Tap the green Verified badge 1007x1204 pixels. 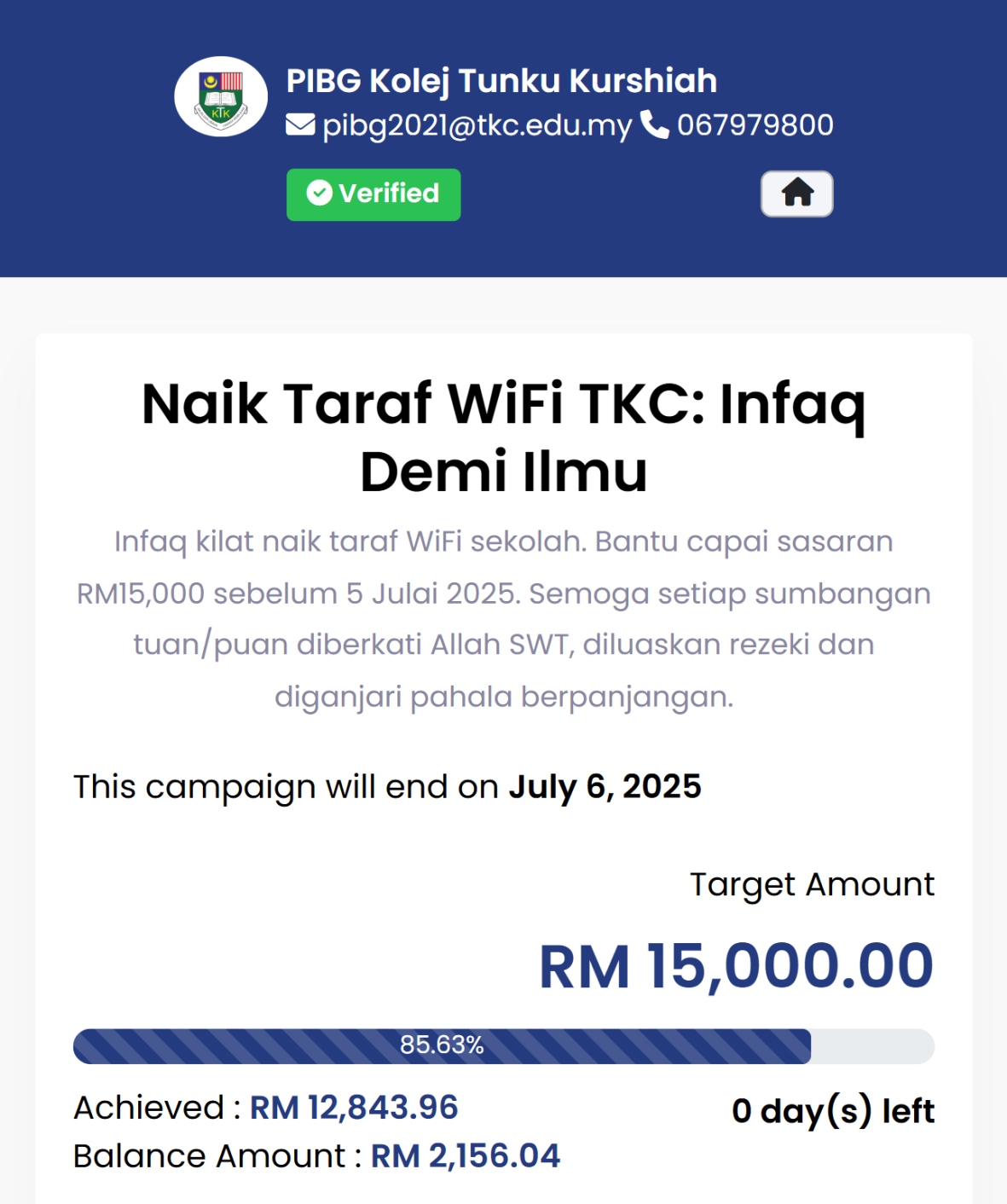point(373,194)
